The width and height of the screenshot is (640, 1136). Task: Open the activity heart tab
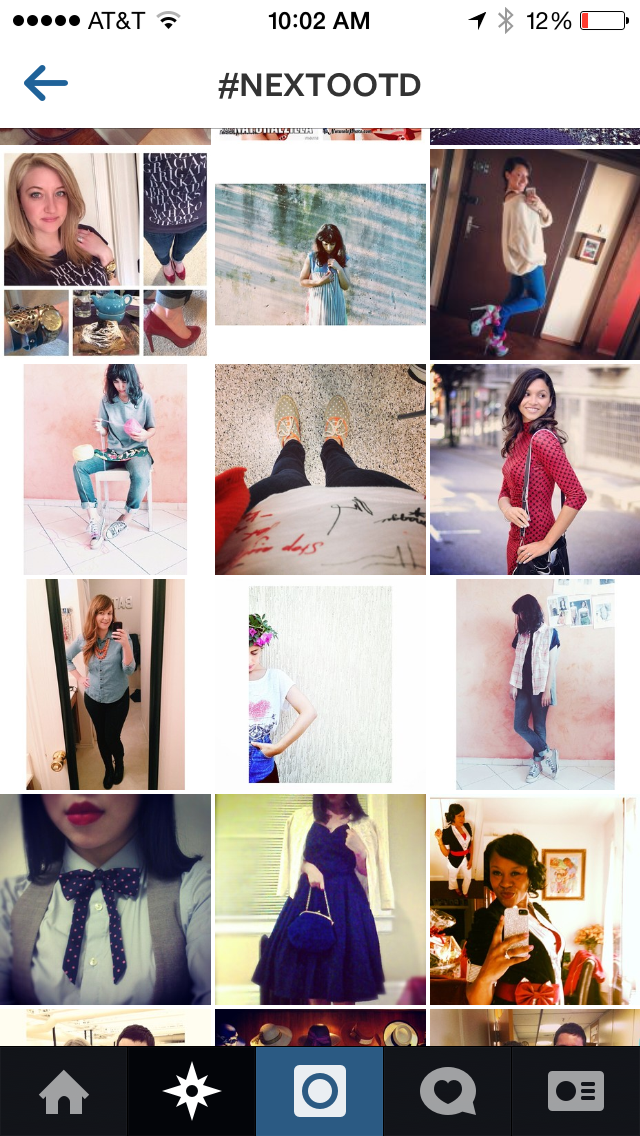(448, 1091)
